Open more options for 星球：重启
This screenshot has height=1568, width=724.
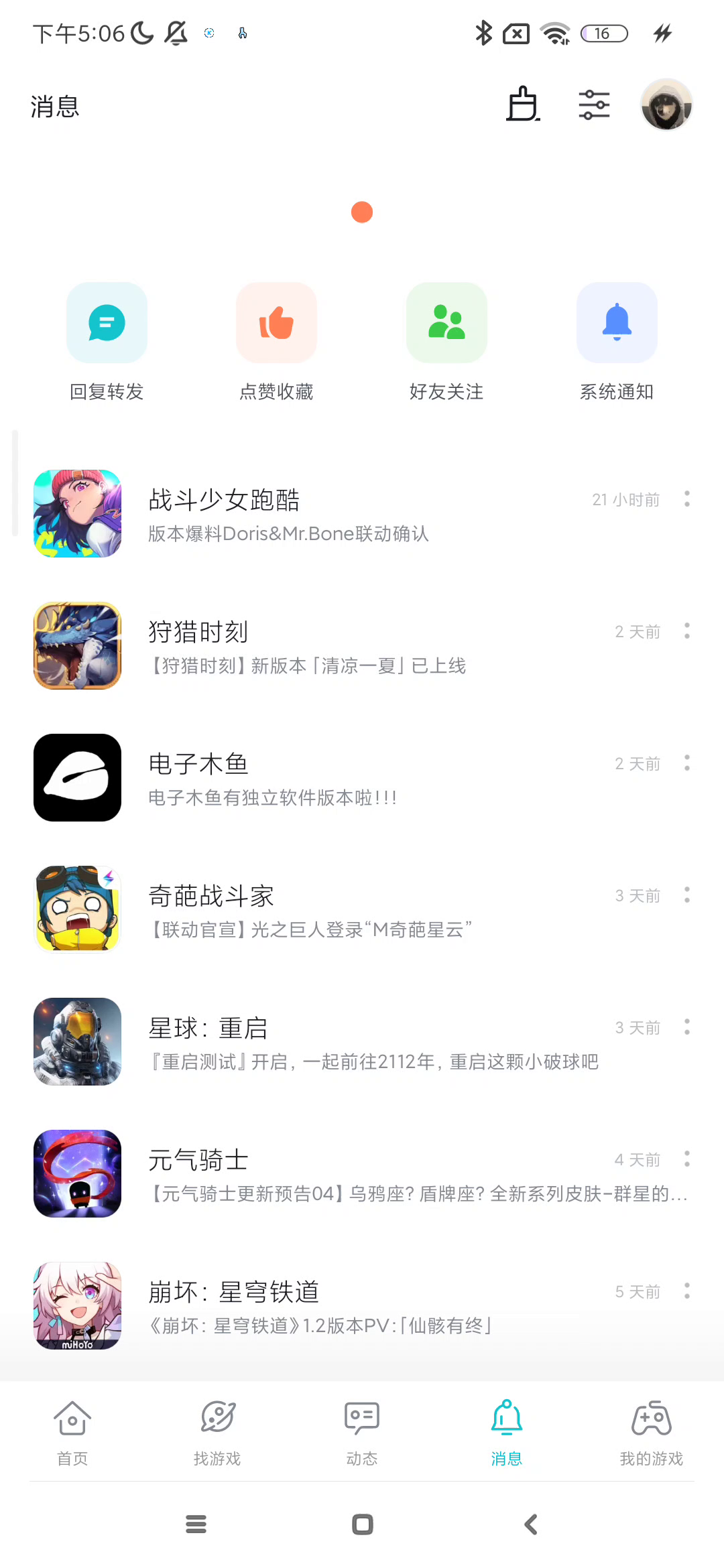[x=687, y=1027]
